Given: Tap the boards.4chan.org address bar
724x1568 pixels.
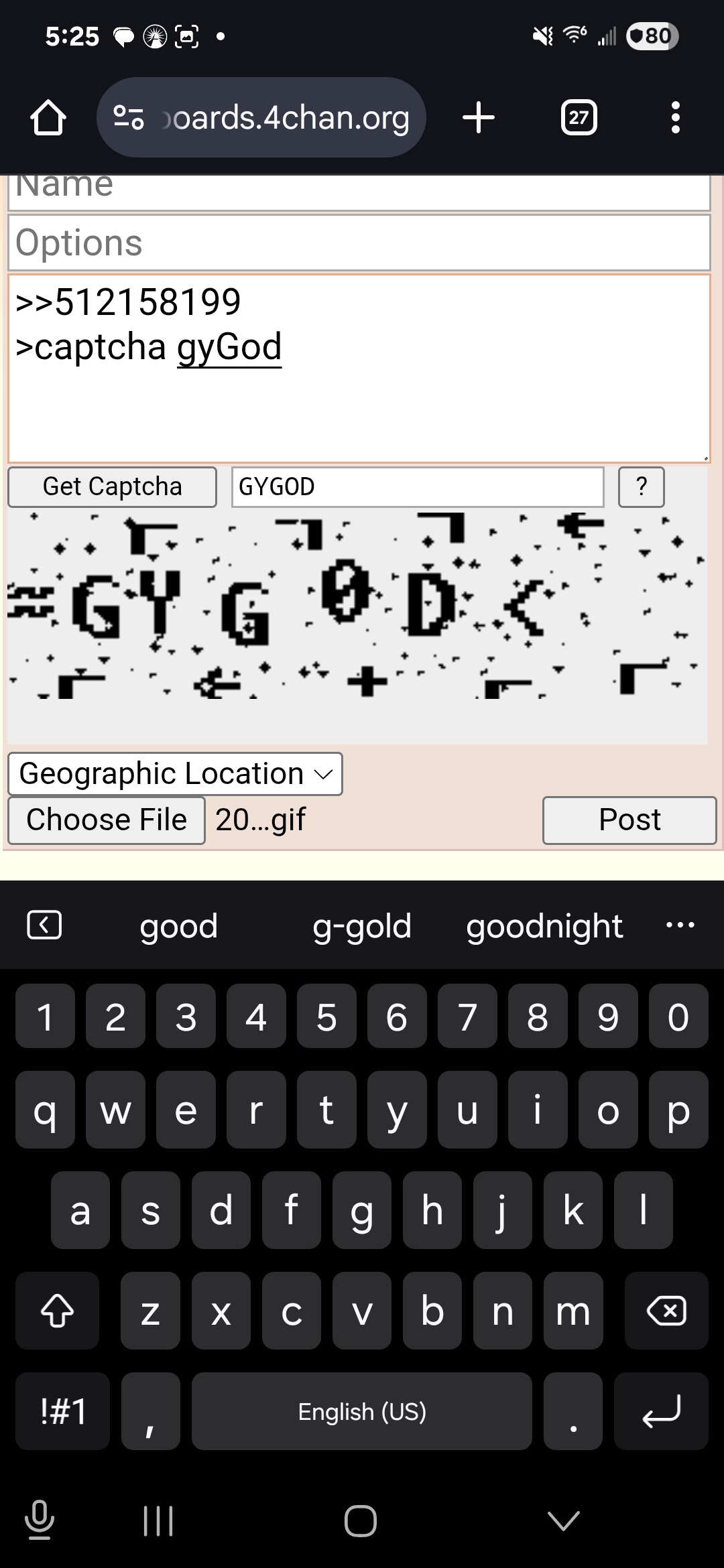Looking at the screenshot, I should click(x=261, y=117).
